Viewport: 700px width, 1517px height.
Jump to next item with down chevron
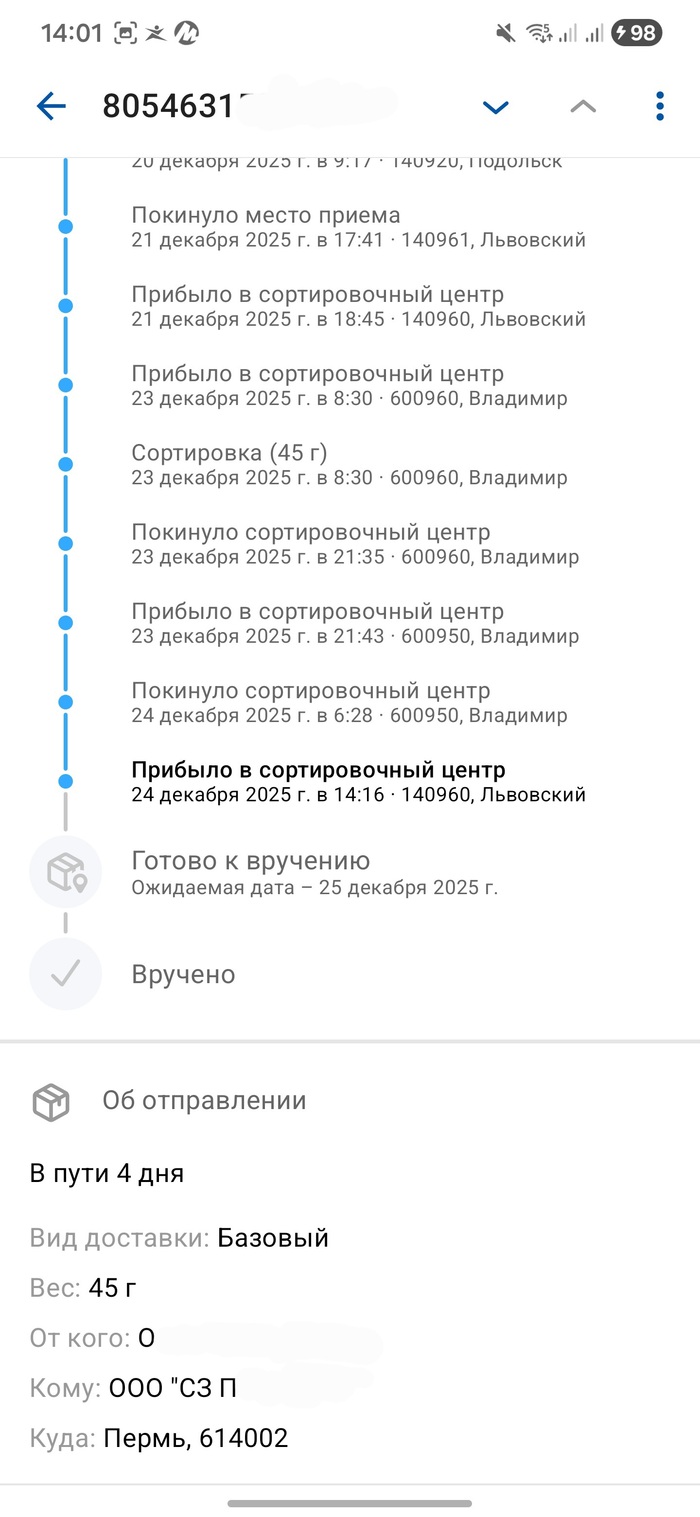click(x=496, y=106)
